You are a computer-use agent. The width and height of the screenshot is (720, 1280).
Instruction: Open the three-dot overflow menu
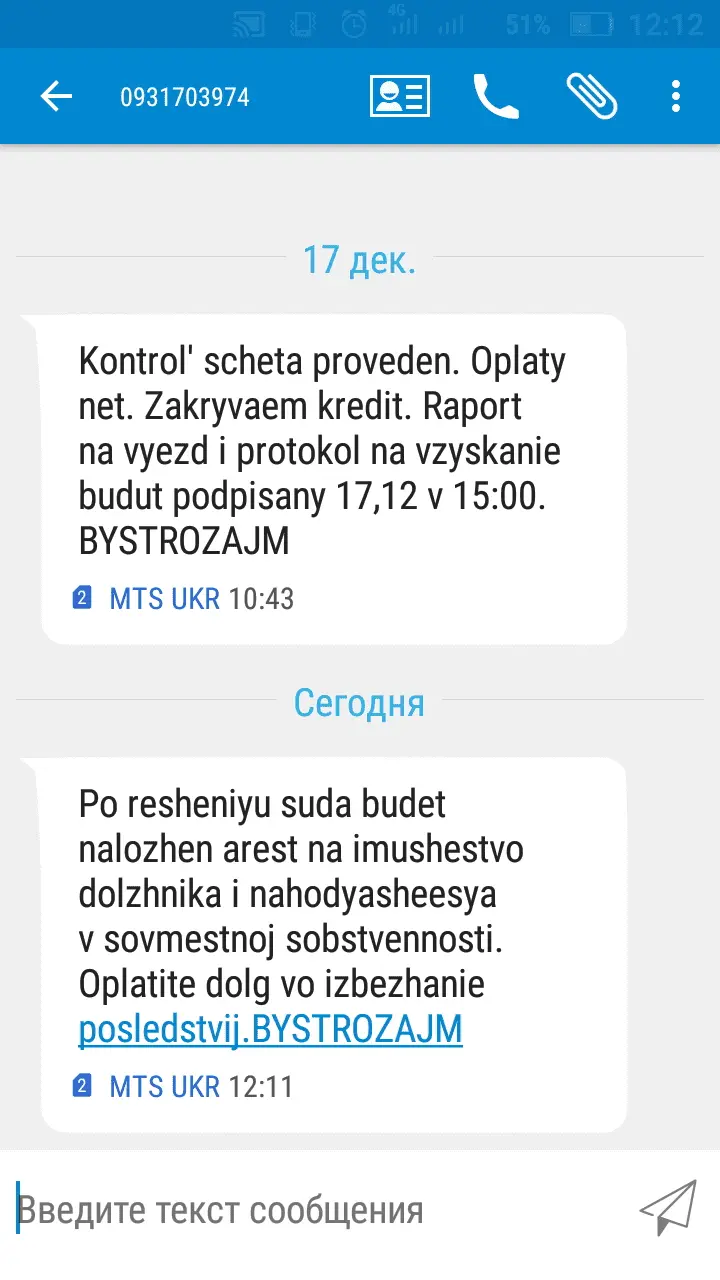point(676,96)
